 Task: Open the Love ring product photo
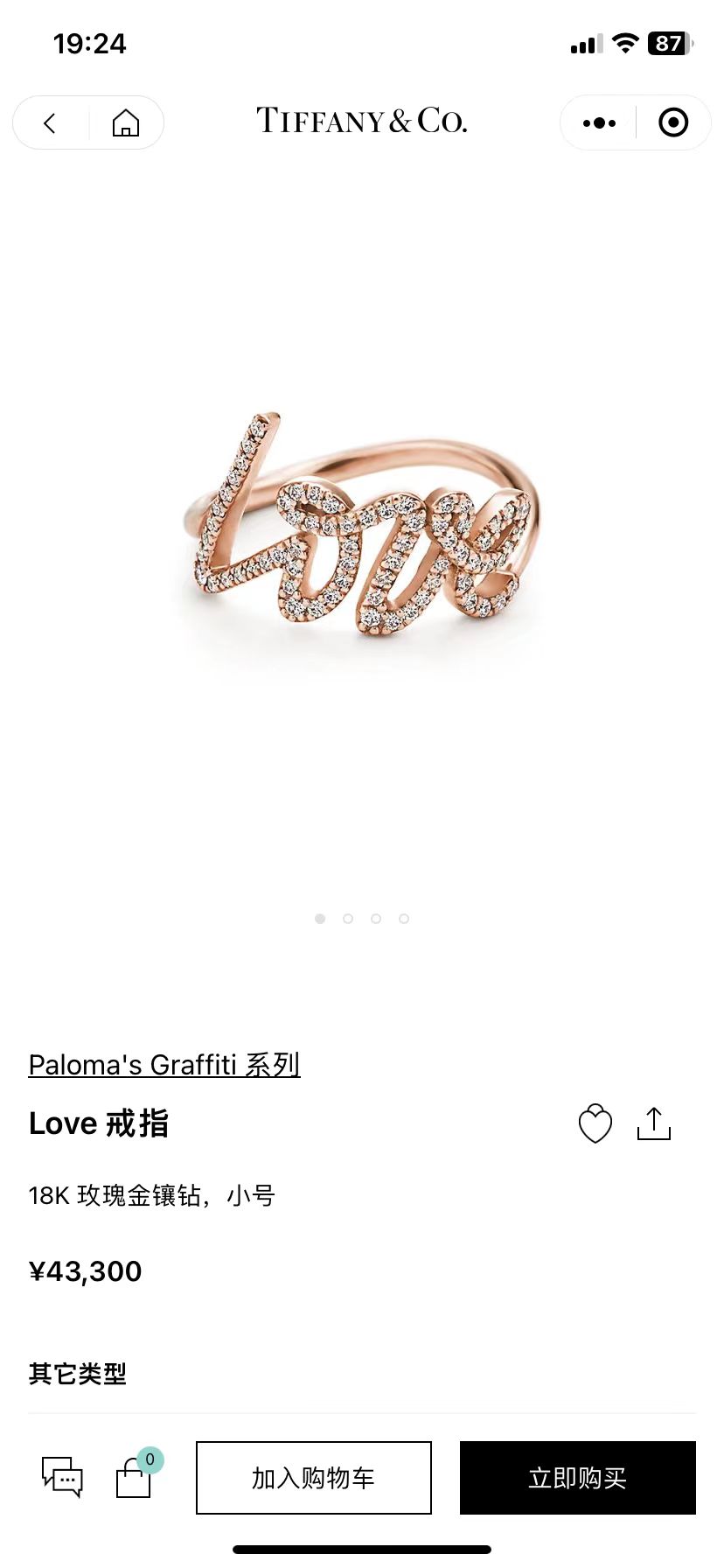pyautogui.click(x=362, y=525)
